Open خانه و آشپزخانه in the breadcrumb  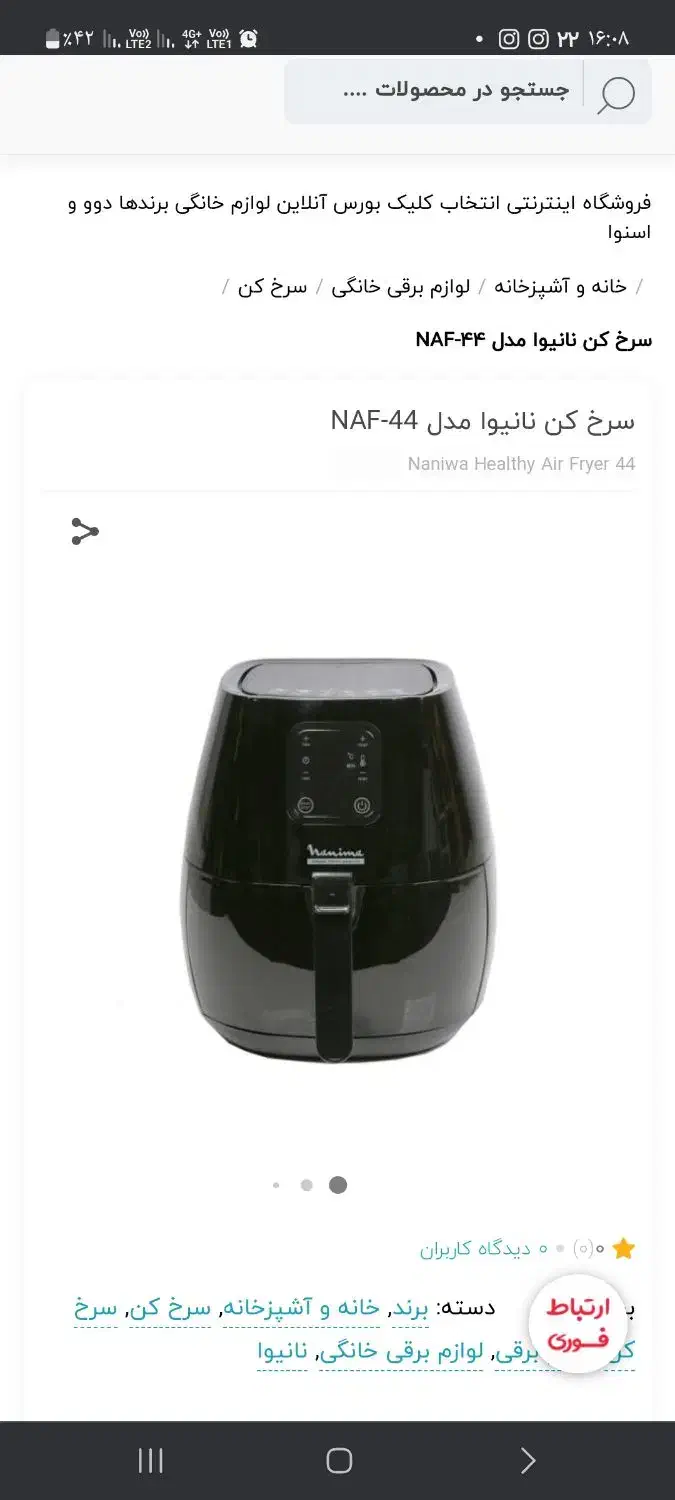560,287
